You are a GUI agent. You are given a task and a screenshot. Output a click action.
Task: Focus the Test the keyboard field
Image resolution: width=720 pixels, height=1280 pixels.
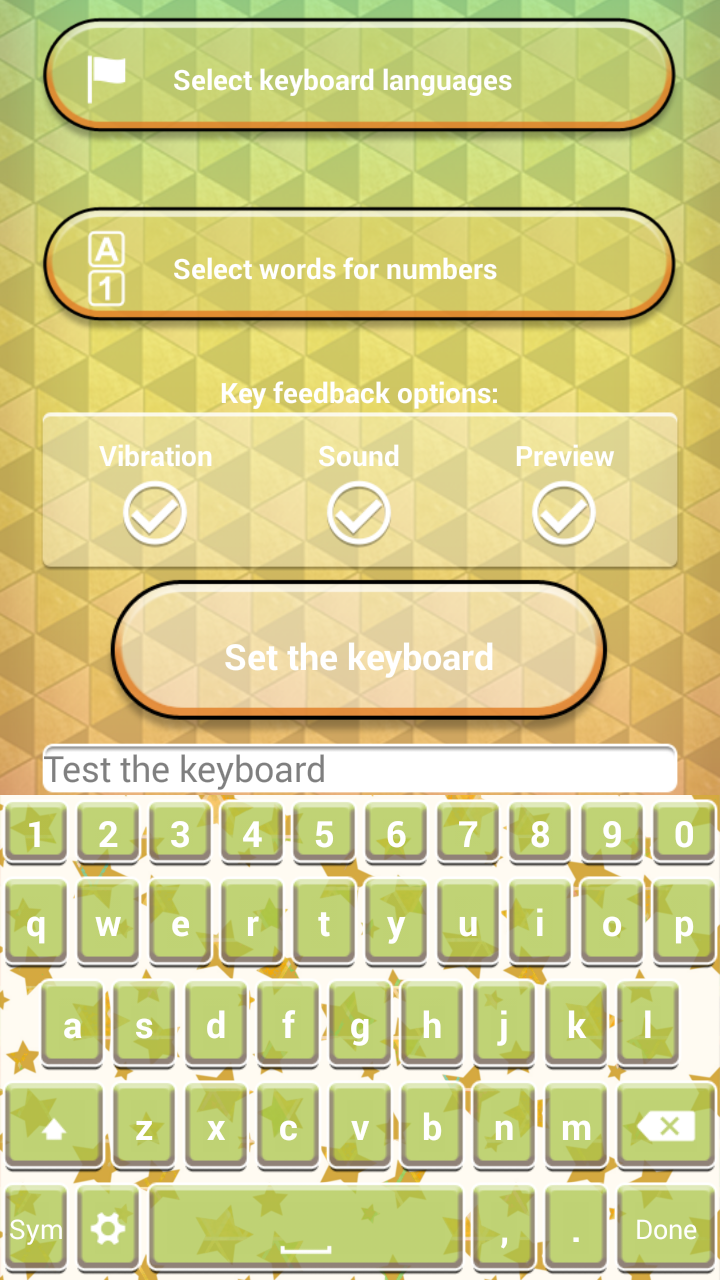click(358, 769)
